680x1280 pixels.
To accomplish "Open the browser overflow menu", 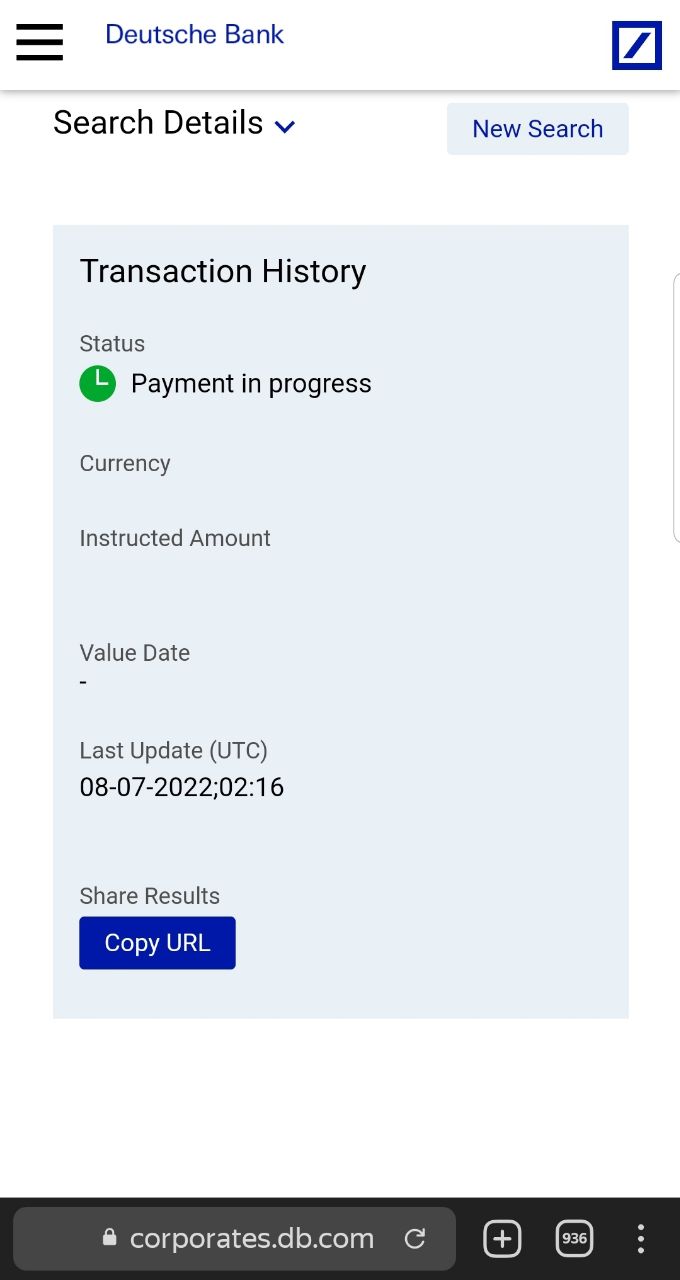I will [x=641, y=1239].
